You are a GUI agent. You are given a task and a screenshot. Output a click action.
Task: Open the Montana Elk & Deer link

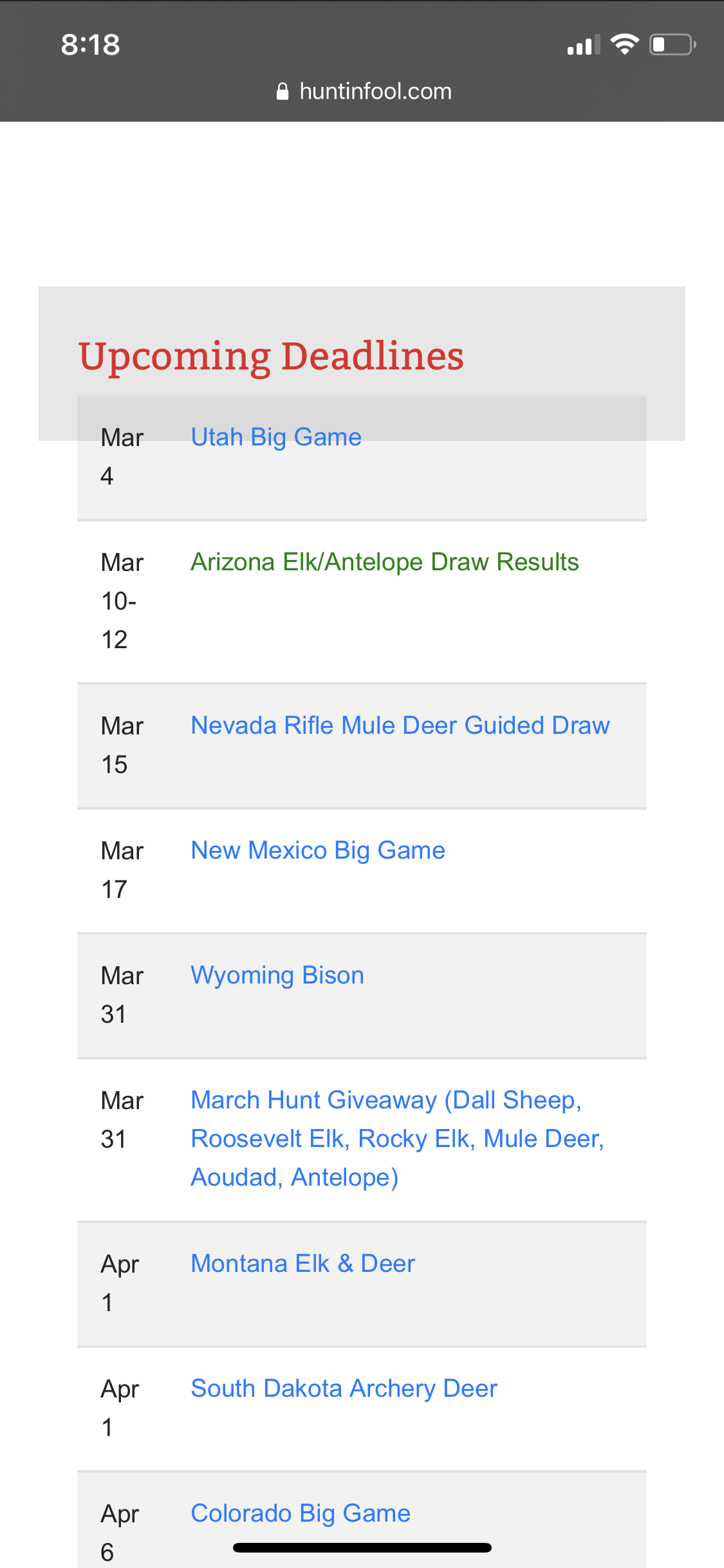click(303, 1264)
